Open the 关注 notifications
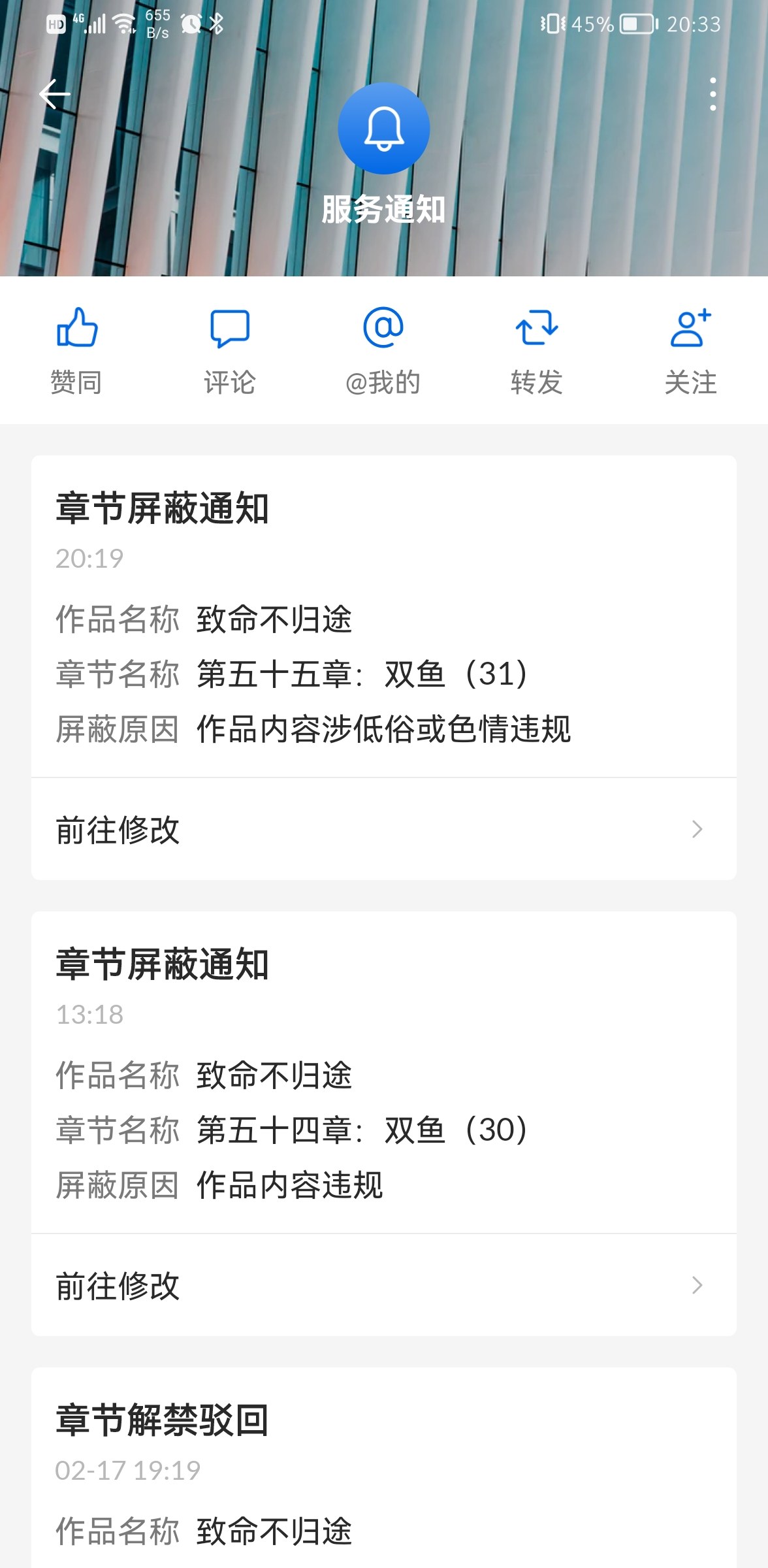Screen dimensions: 768x1568 tap(690, 351)
